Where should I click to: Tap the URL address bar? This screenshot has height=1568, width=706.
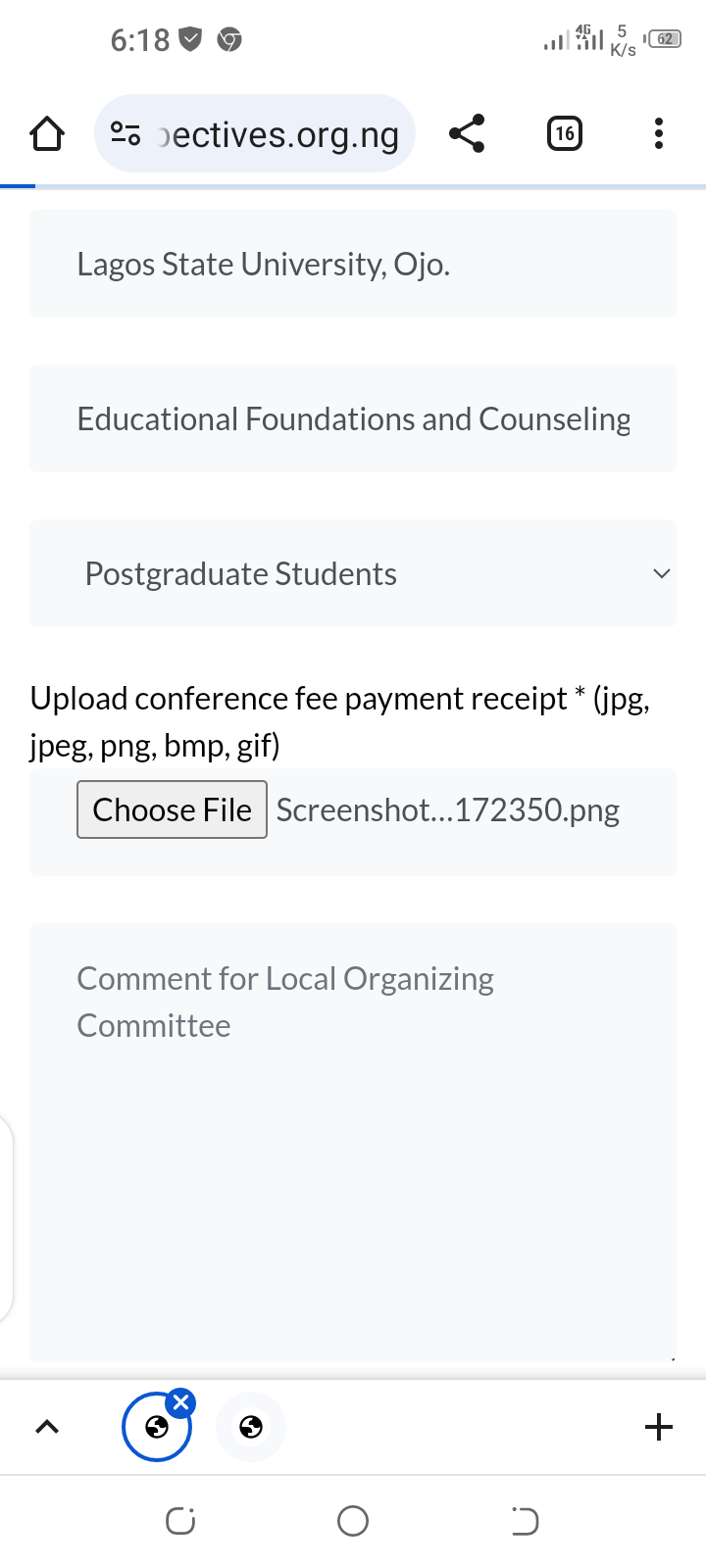point(255,133)
